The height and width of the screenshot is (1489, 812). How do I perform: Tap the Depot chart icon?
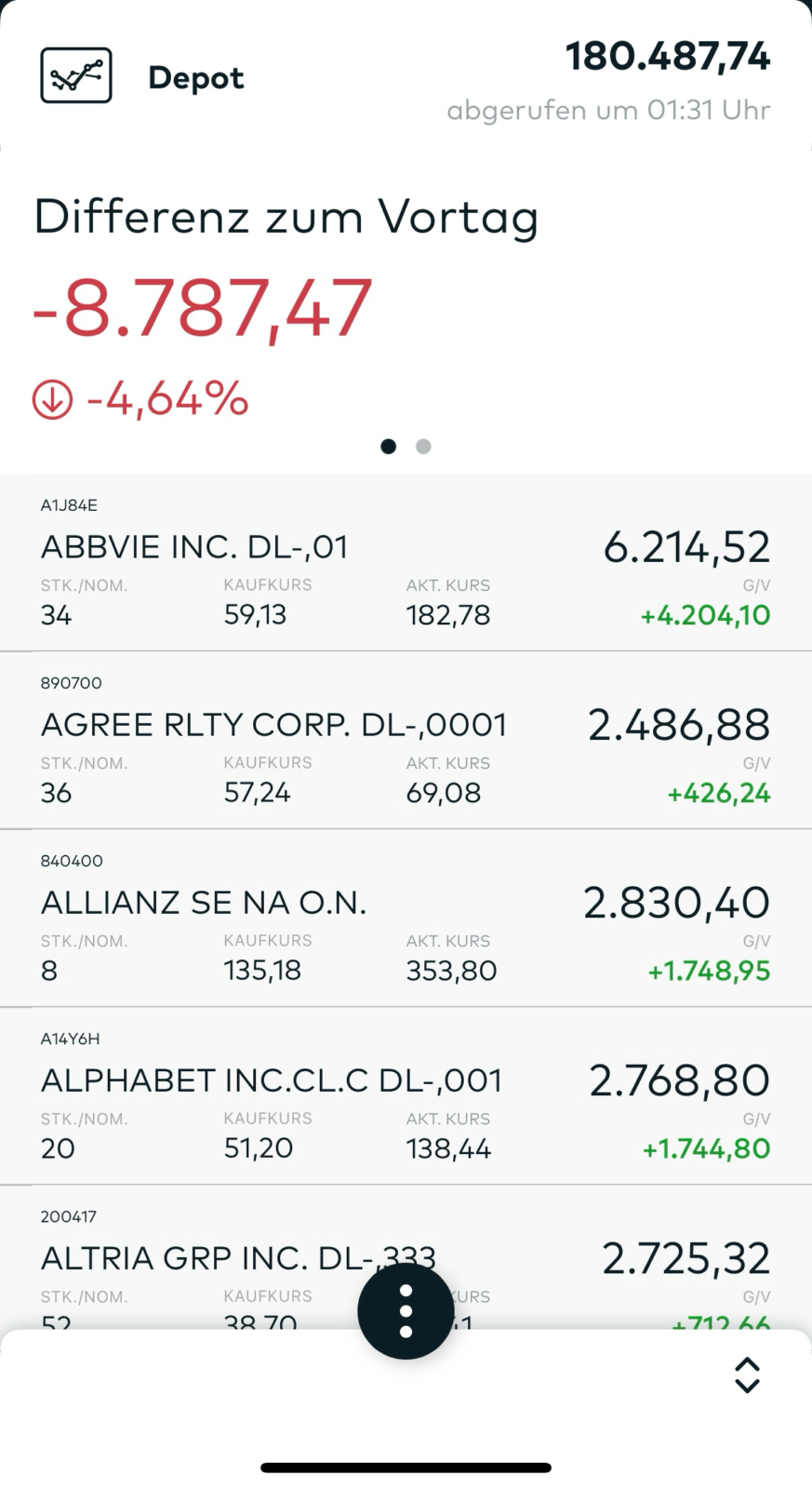[76, 76]
